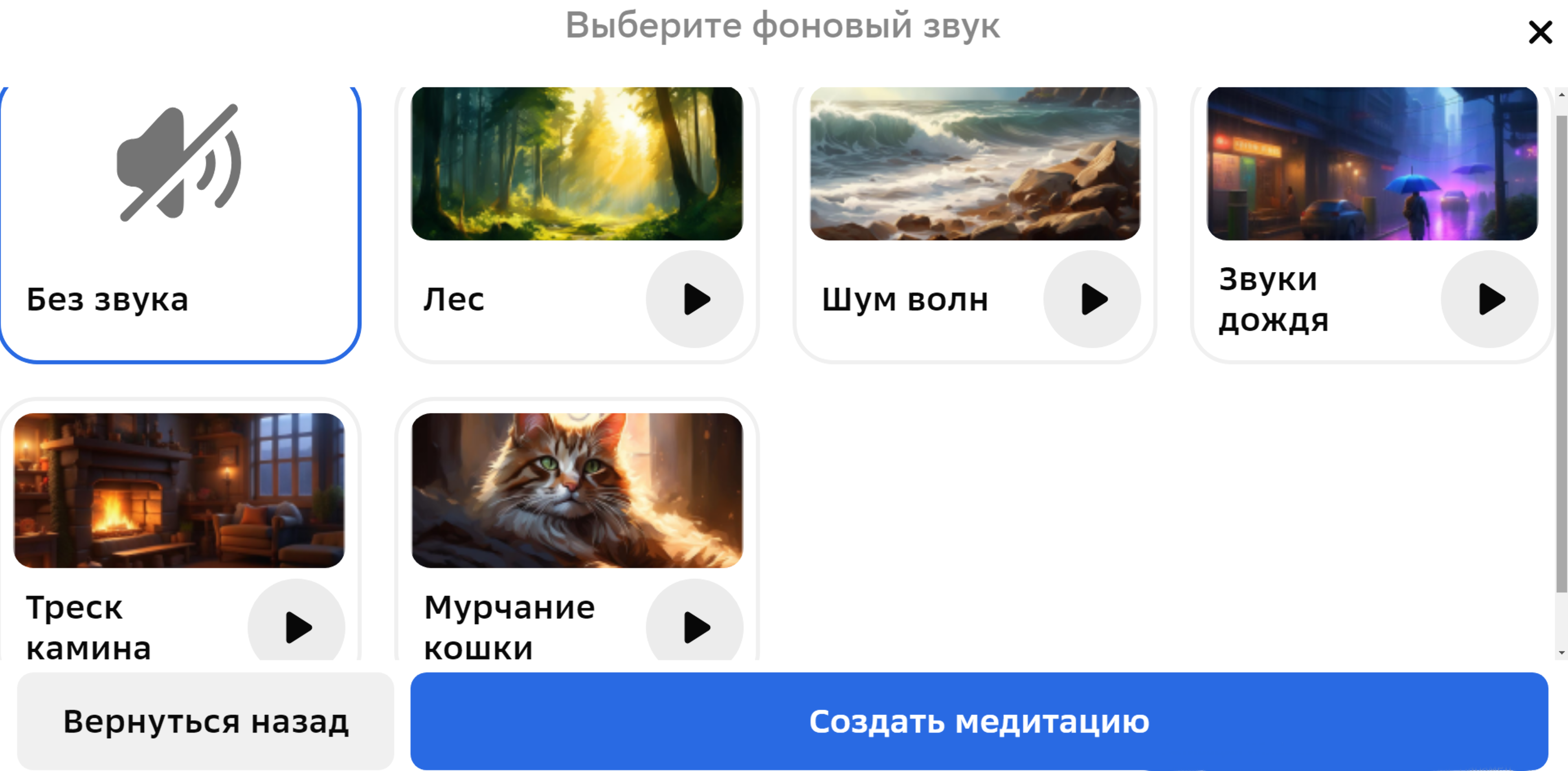Tap Вернуться назад button

(205, 721)
